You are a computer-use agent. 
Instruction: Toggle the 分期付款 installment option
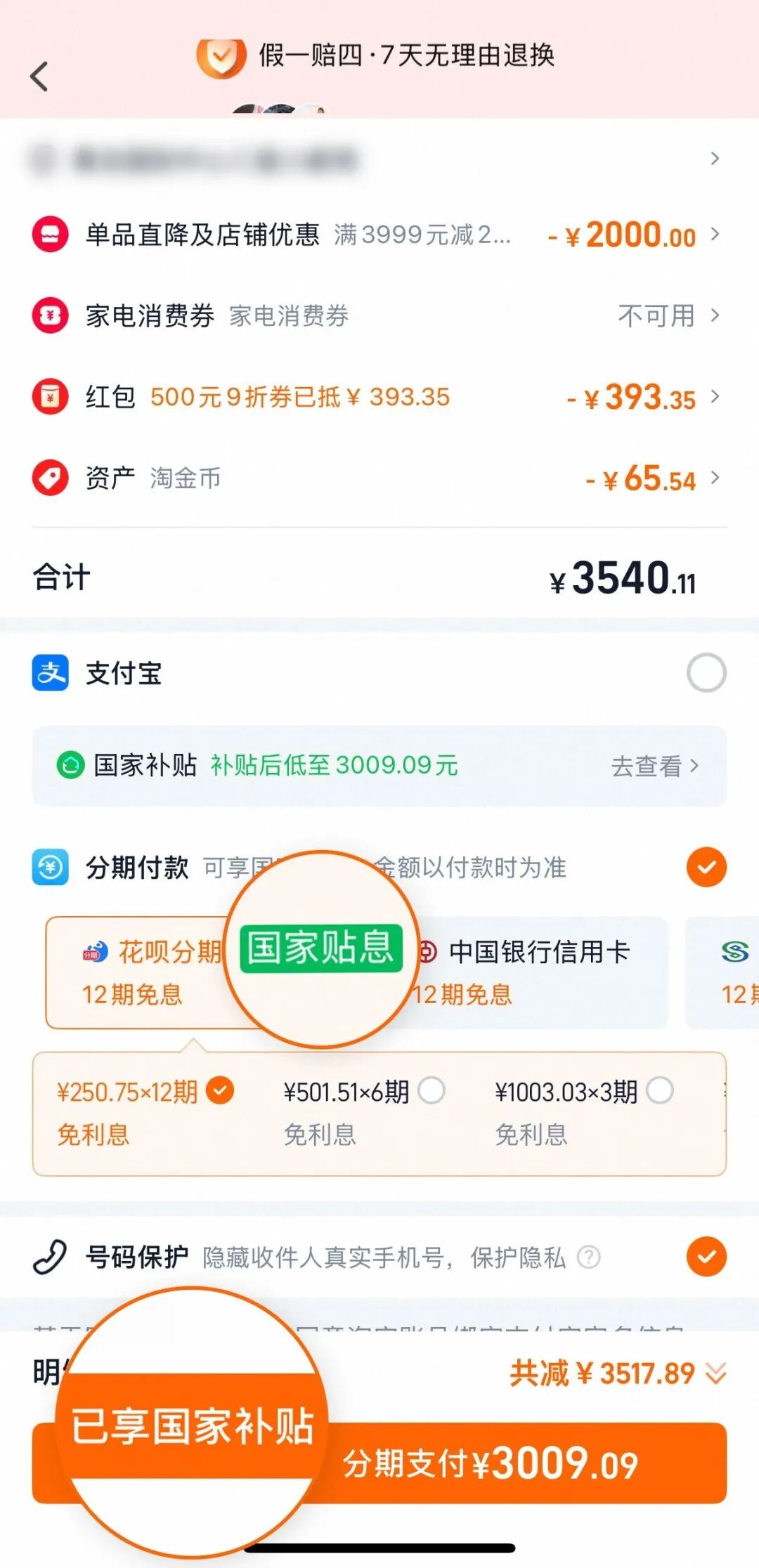point(706,868)
